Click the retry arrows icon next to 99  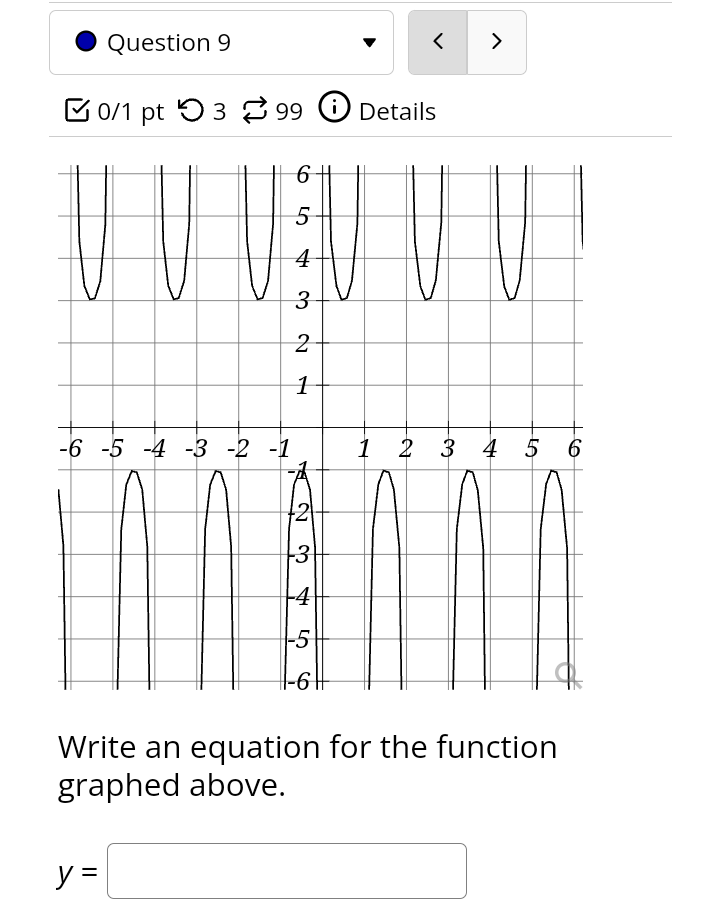255,110
